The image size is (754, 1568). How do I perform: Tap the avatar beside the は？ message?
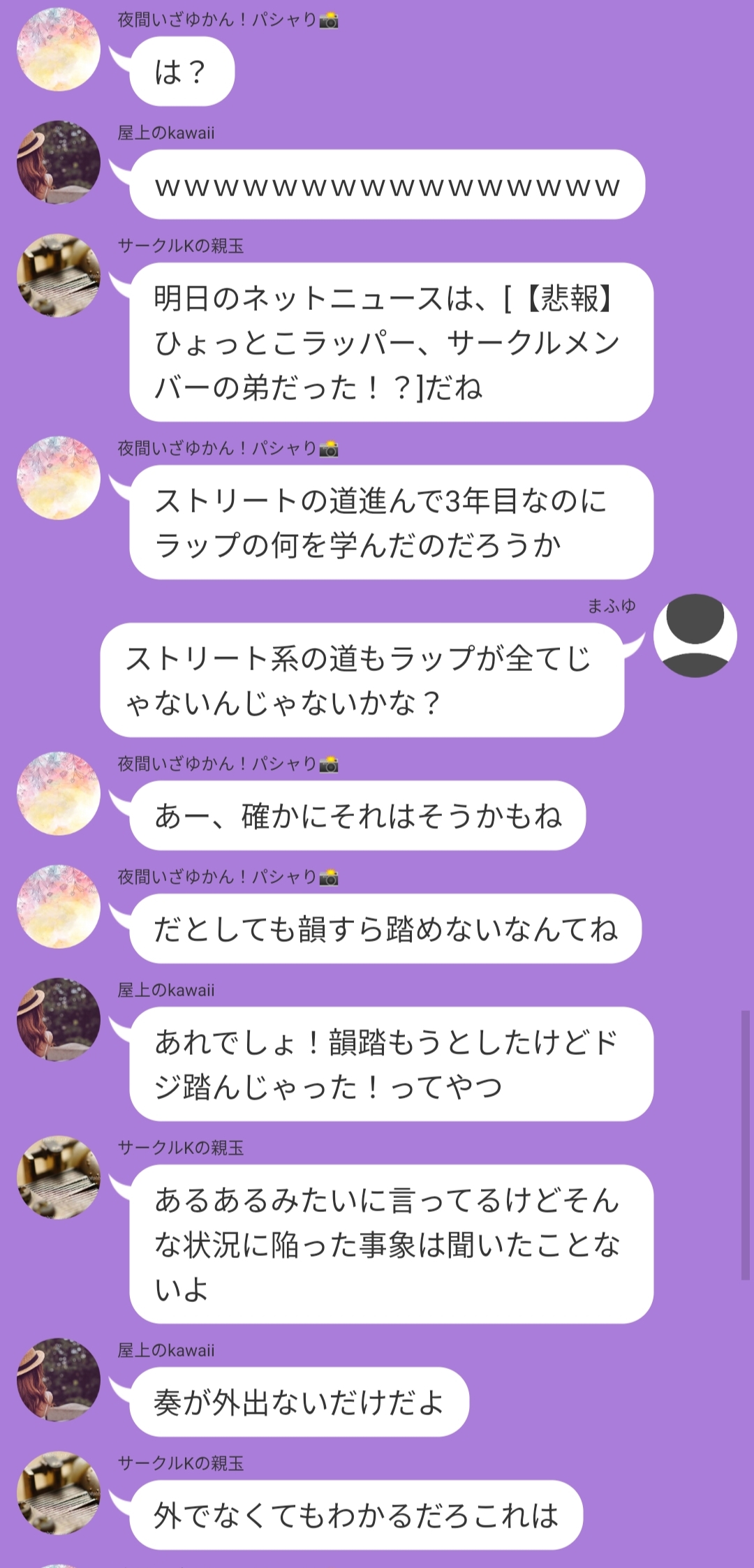pos(59,50)
